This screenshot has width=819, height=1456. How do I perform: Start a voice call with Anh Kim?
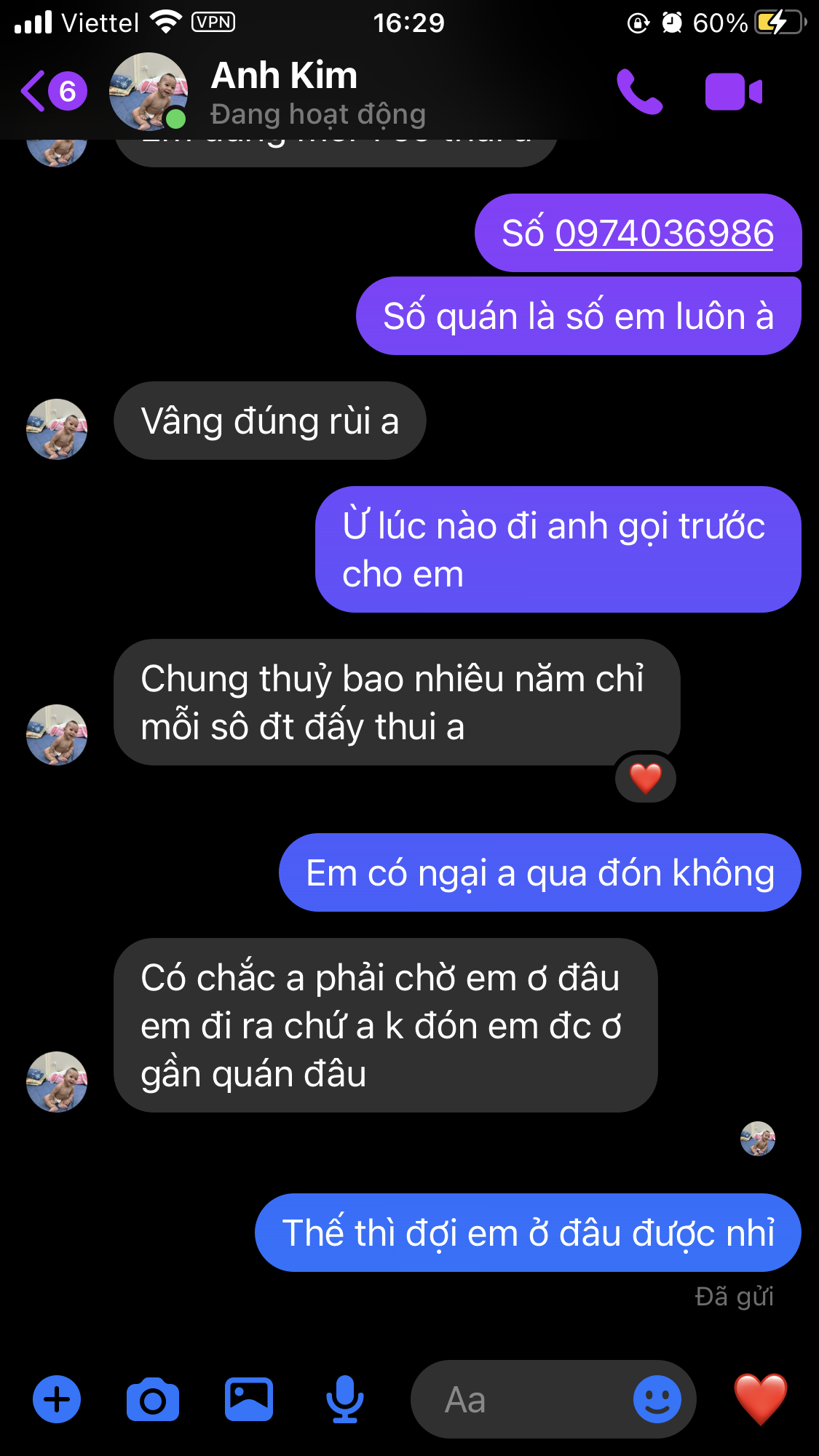pos(638,92)
